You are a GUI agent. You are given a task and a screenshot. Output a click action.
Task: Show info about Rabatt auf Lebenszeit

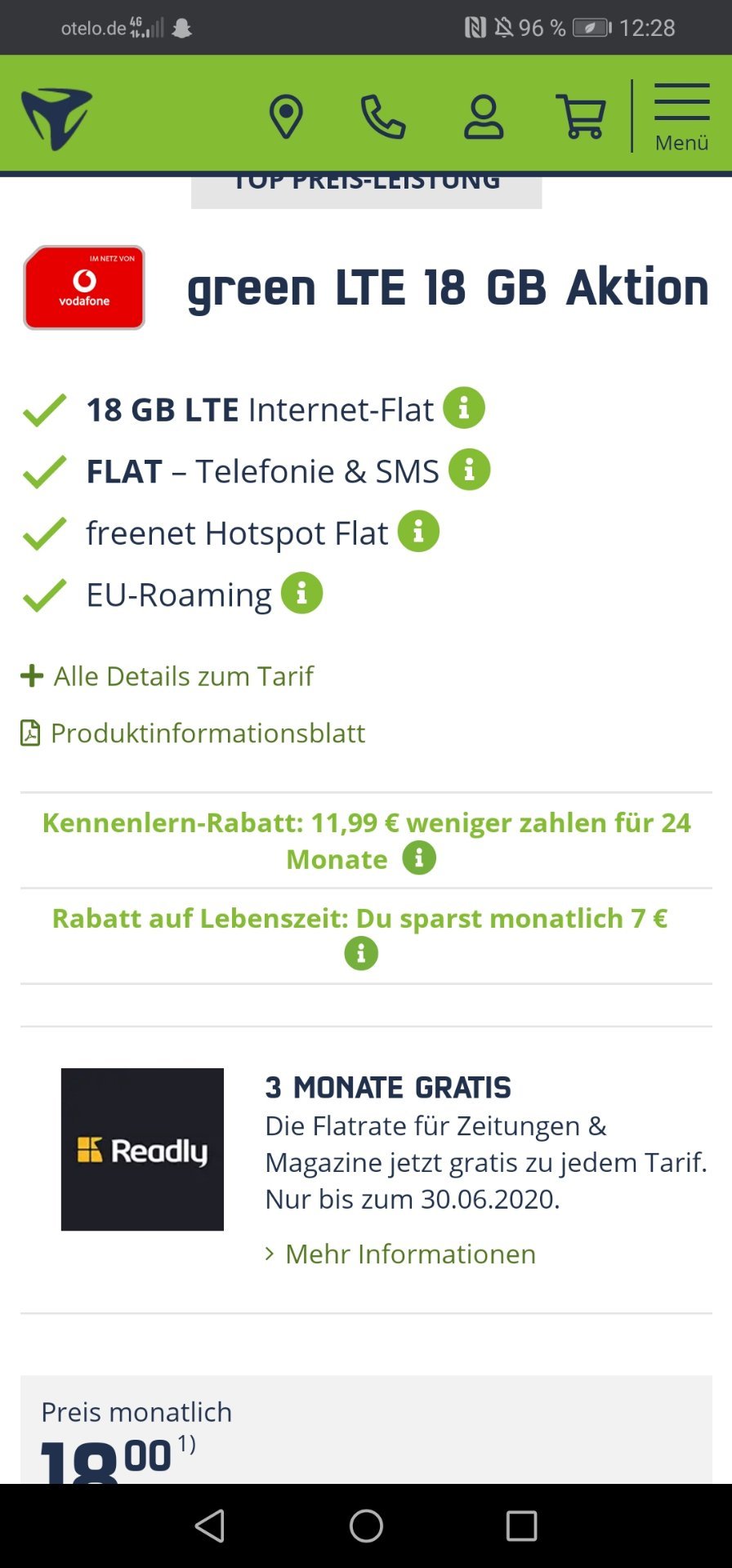click(361, 953)
